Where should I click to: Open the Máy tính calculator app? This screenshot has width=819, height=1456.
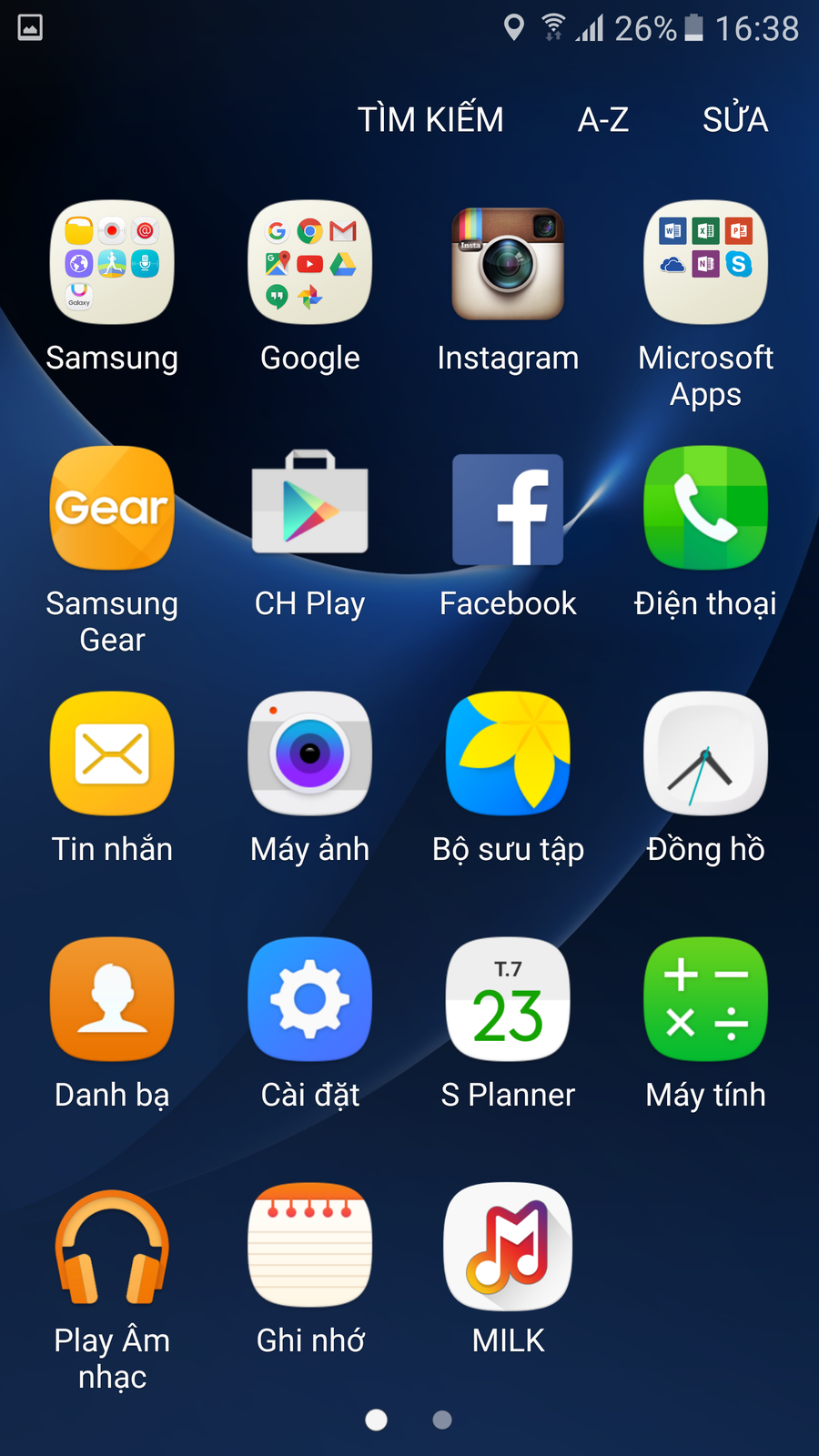(x=705, y=999)
